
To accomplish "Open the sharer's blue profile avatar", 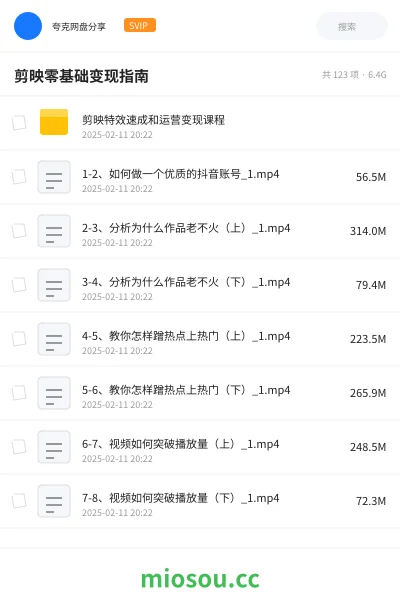I will 28,26.
